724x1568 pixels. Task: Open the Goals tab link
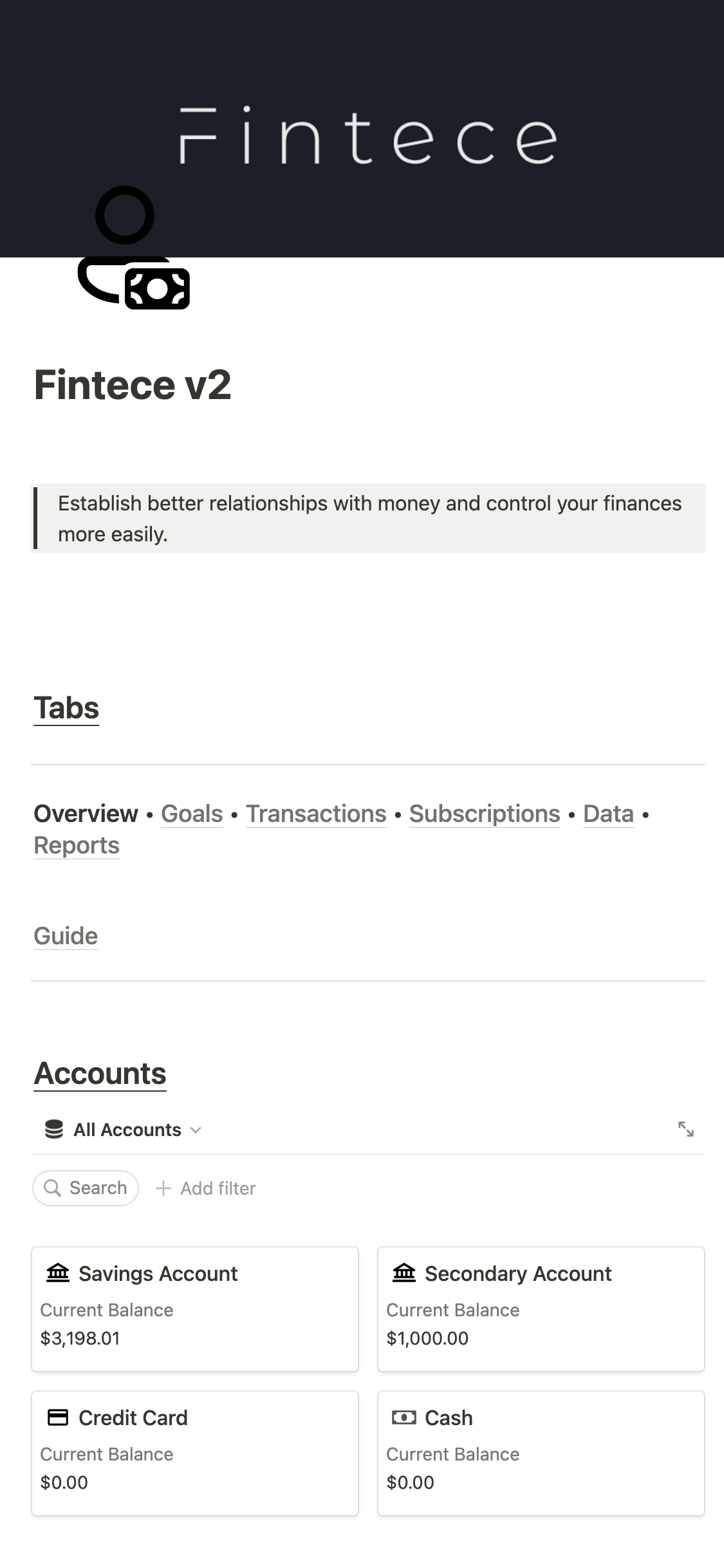[192, 814]
